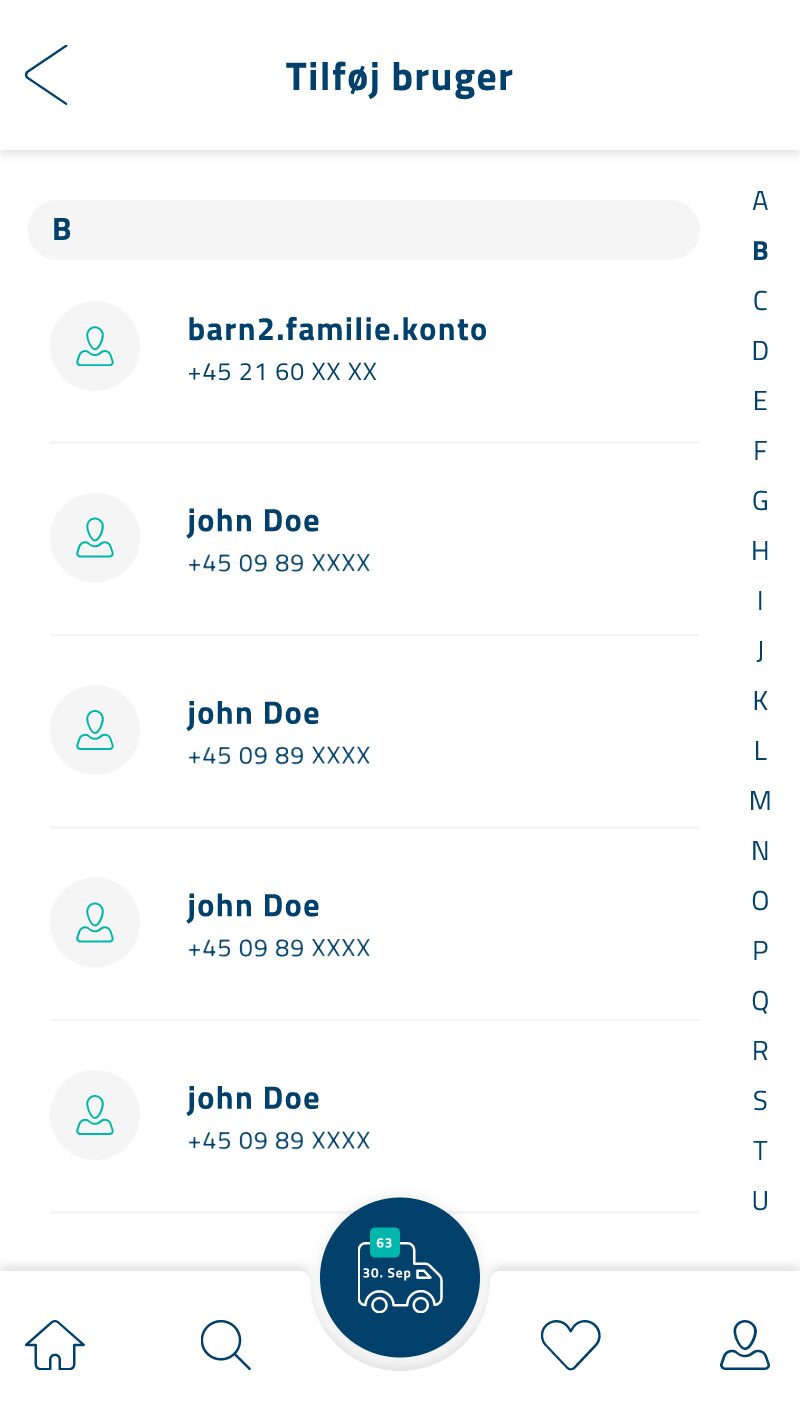Go back with the arrow icon
This screenshot has width=800, height=1420.
[46, 75]
